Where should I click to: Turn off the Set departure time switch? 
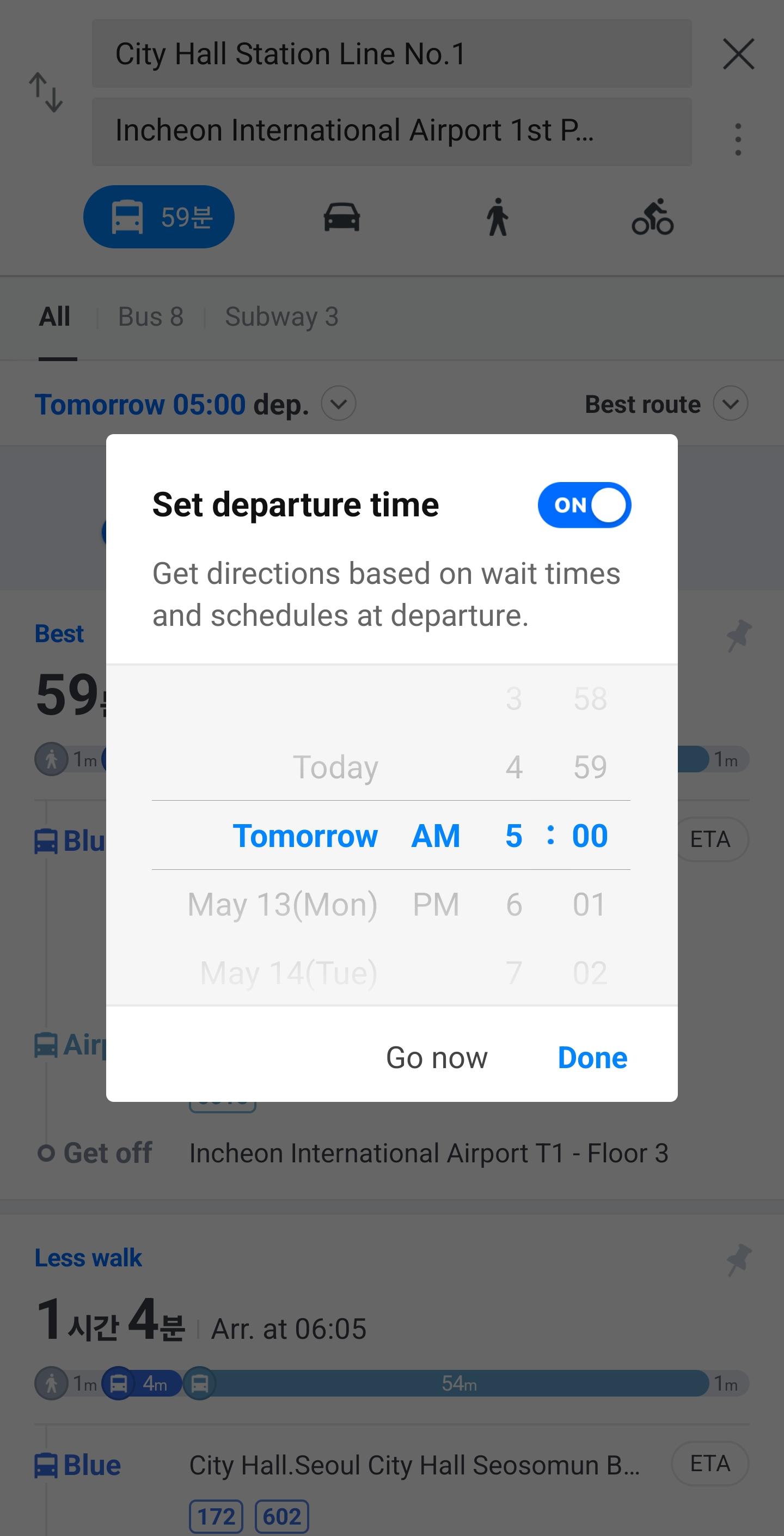pyautogui.click(x=584, y=505)
